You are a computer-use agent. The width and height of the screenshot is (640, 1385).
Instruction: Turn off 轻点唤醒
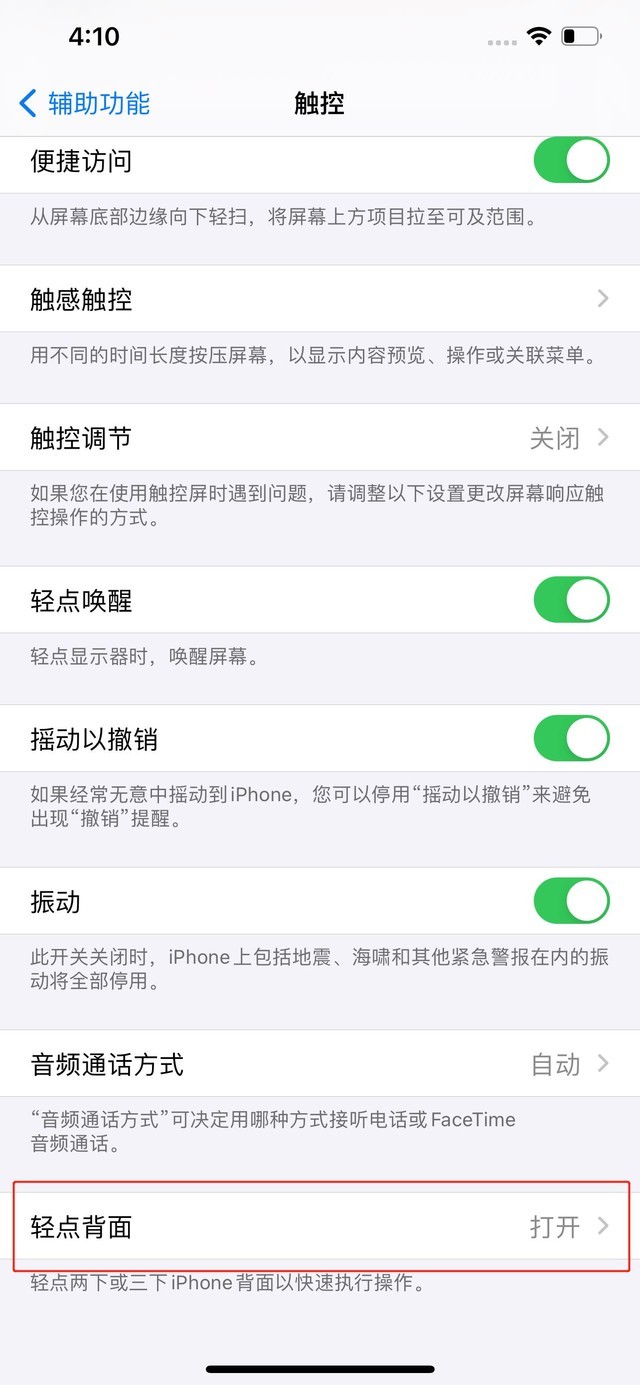click(571, 601)
